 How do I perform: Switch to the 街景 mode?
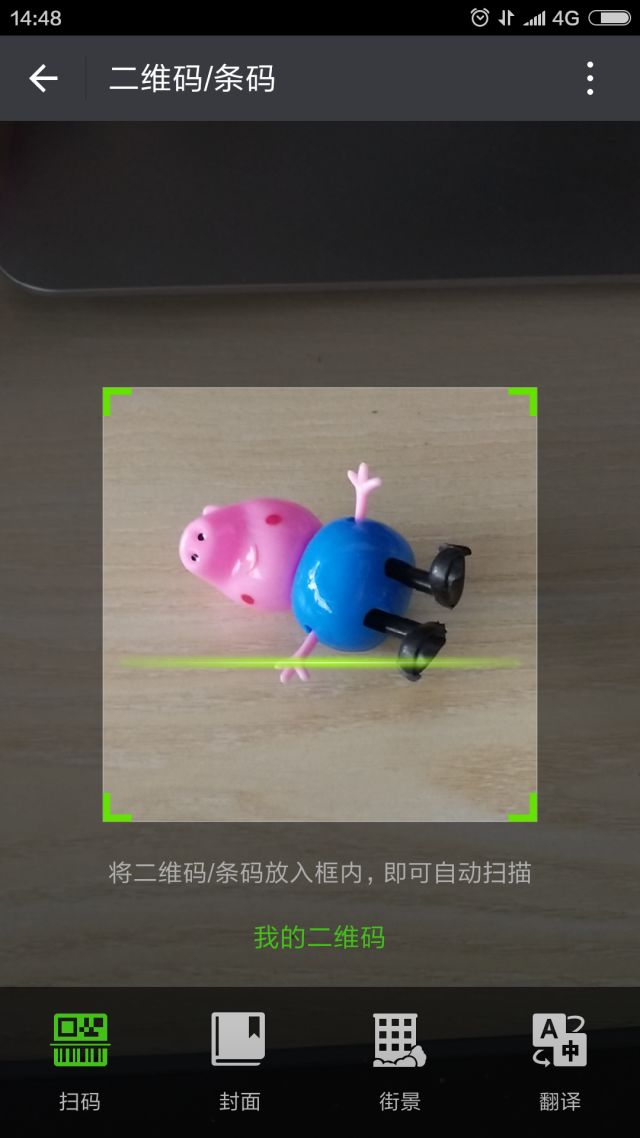click(399, 1060)
